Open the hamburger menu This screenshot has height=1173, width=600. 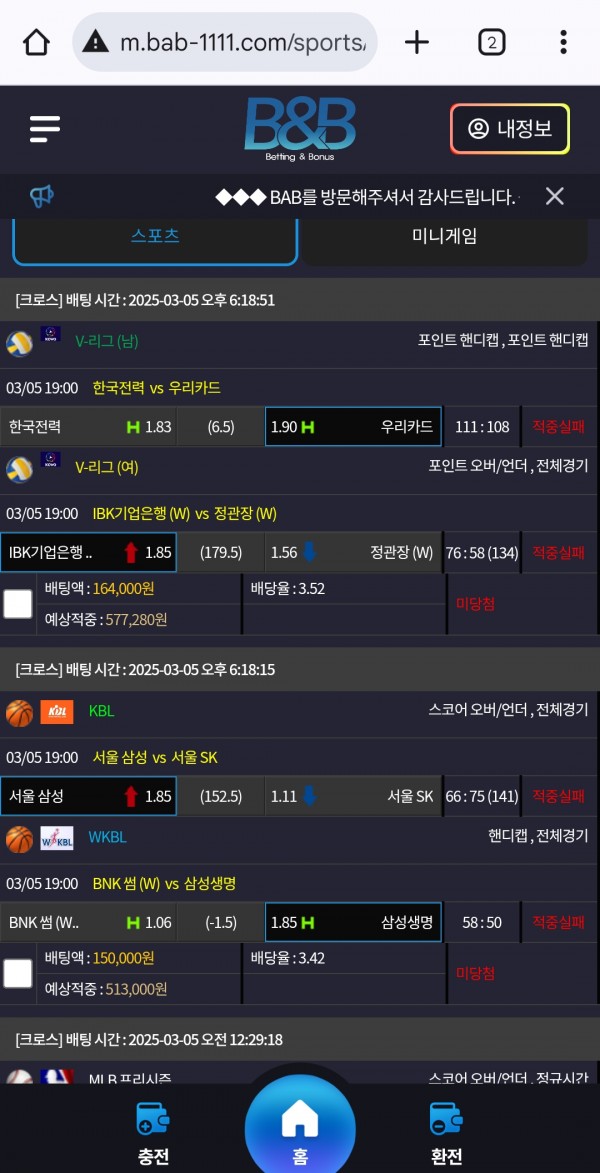click(45, 129)
